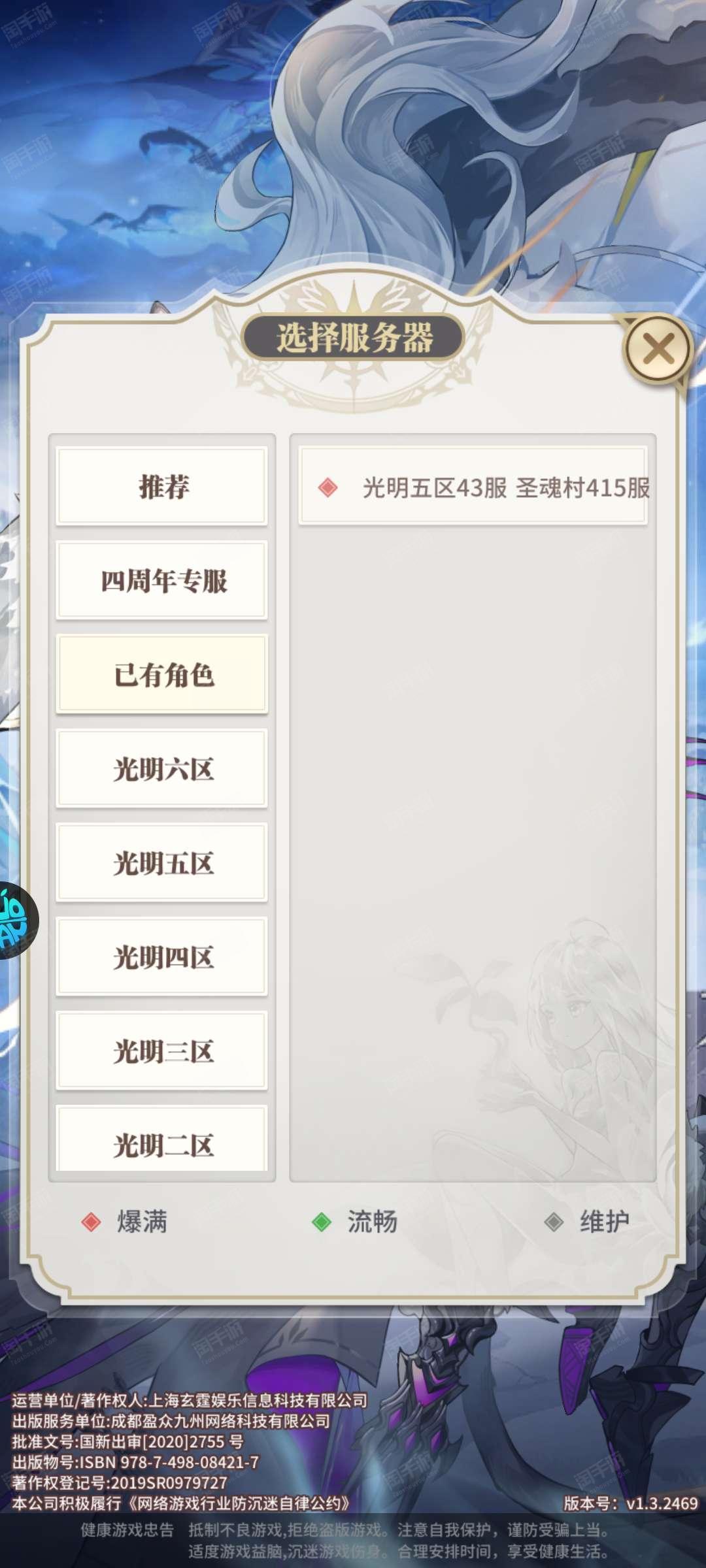
Task: Open the 光明四区 server list
Action: point(162,956)
